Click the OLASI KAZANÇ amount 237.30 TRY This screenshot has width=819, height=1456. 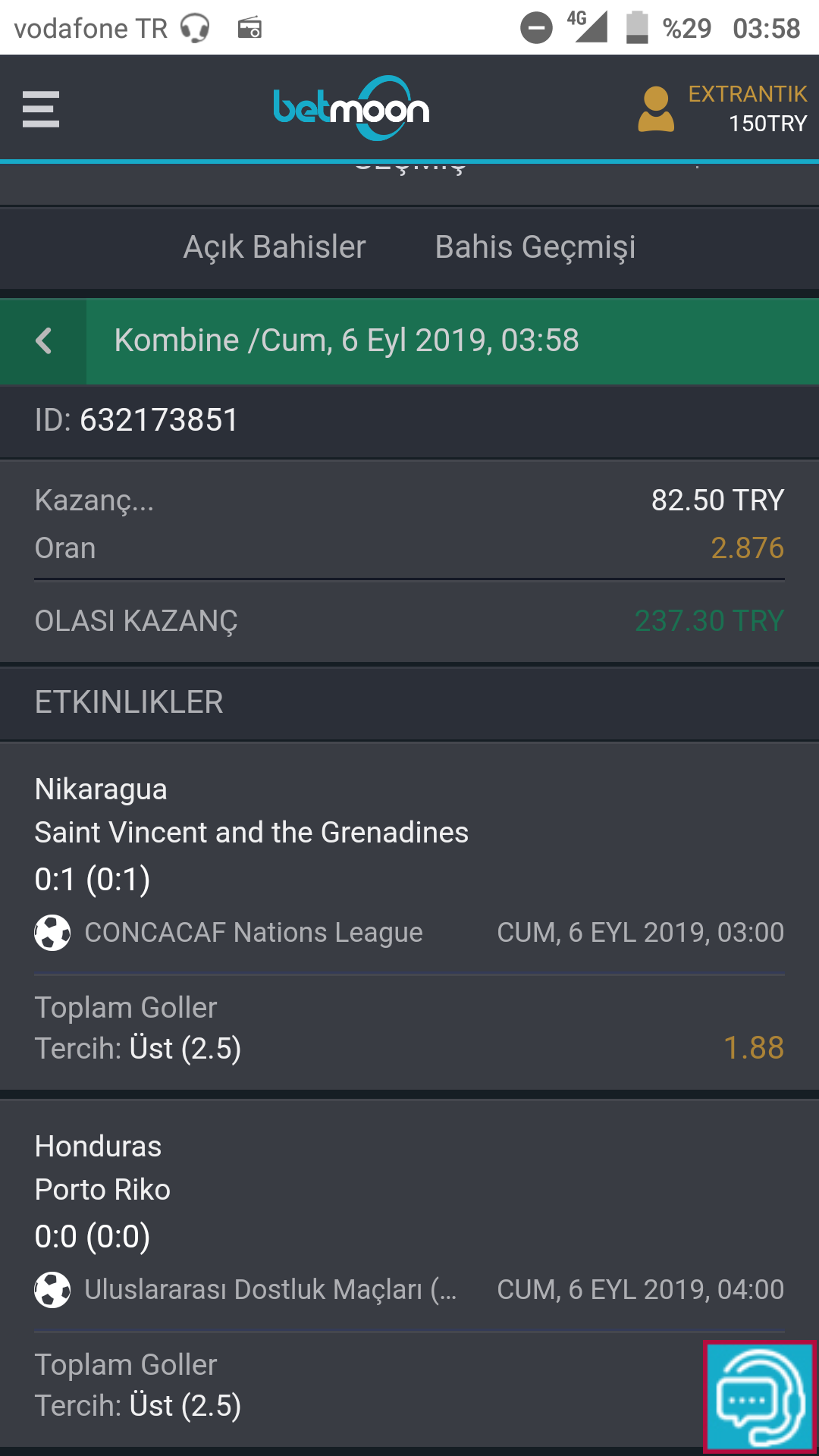[x=709, y=620]
